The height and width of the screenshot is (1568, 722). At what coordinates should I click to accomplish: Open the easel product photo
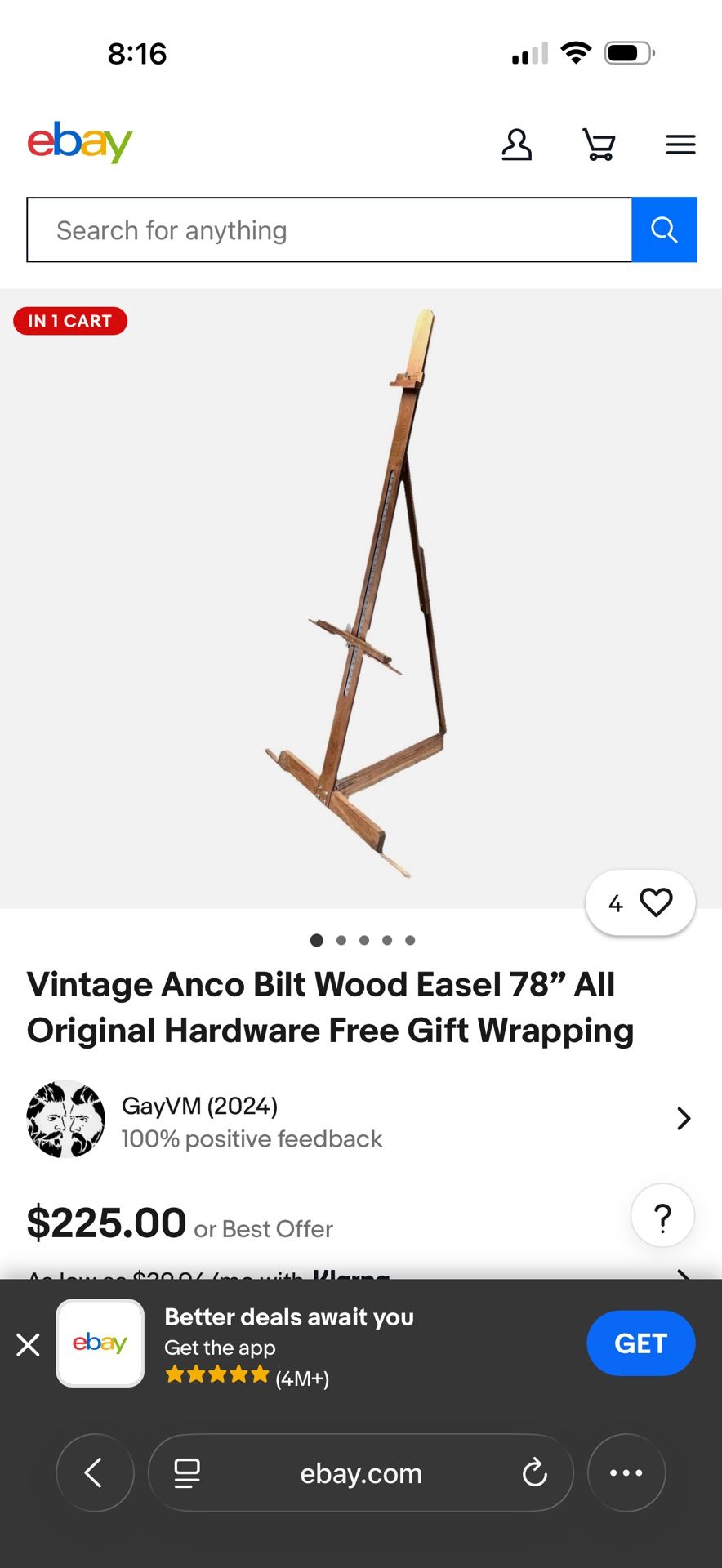click(361, 596)
